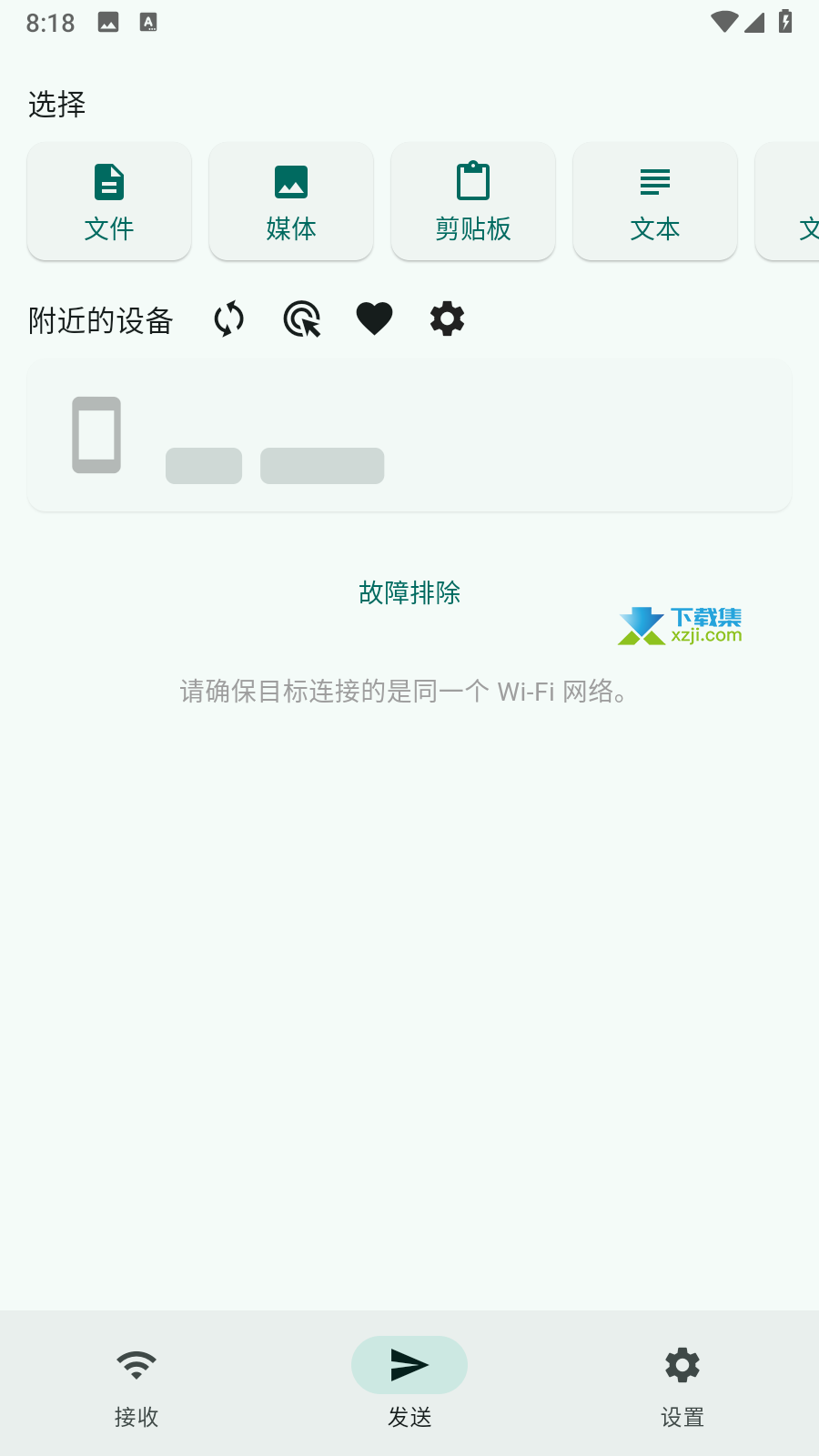
Task: Select the 剪贴板 clipboard option
Action: 473,201
